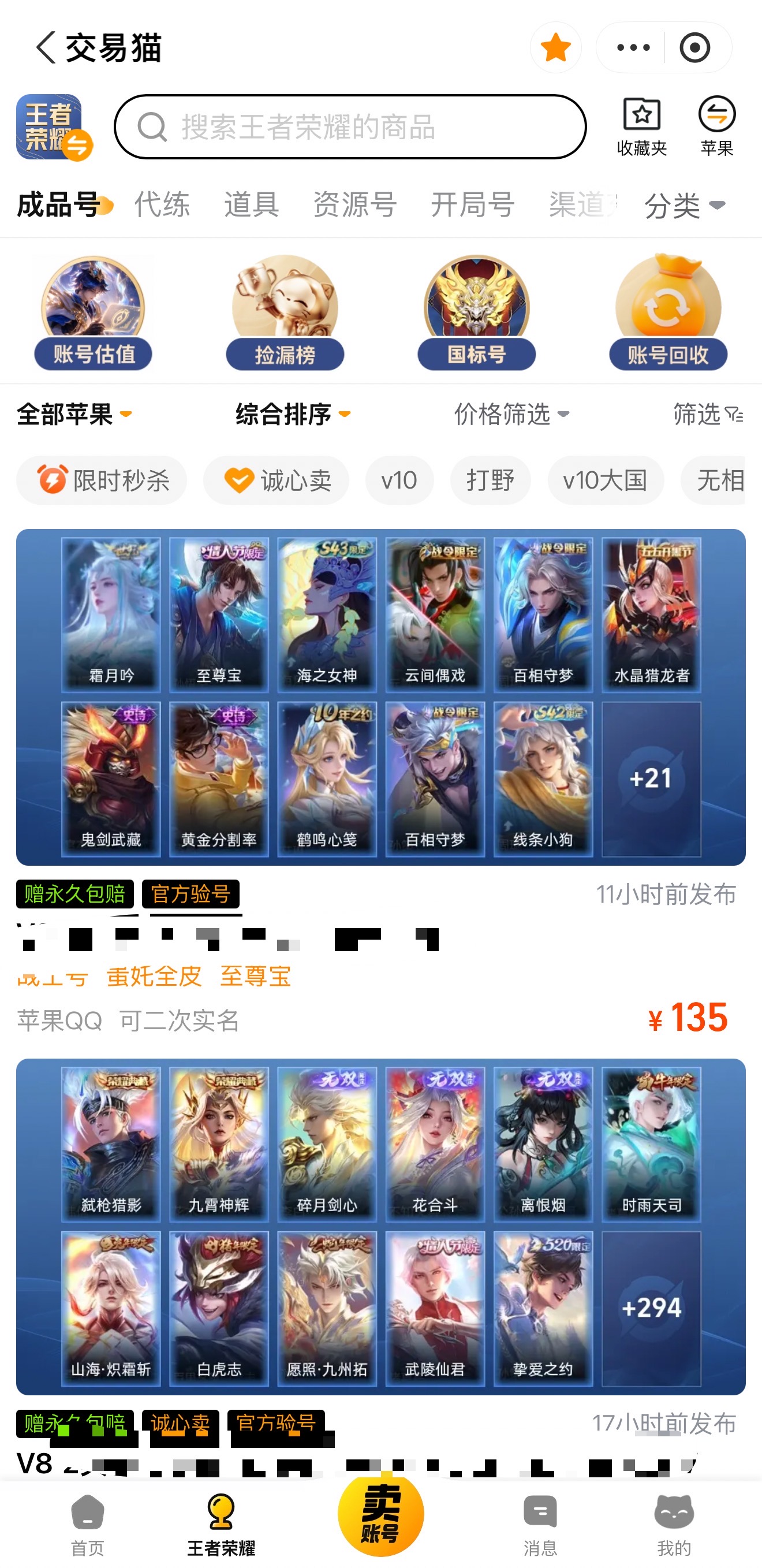This screenshot has height=1568, width=762.
Task: Switch to the 资源号 tab
Action: [355, 204]
